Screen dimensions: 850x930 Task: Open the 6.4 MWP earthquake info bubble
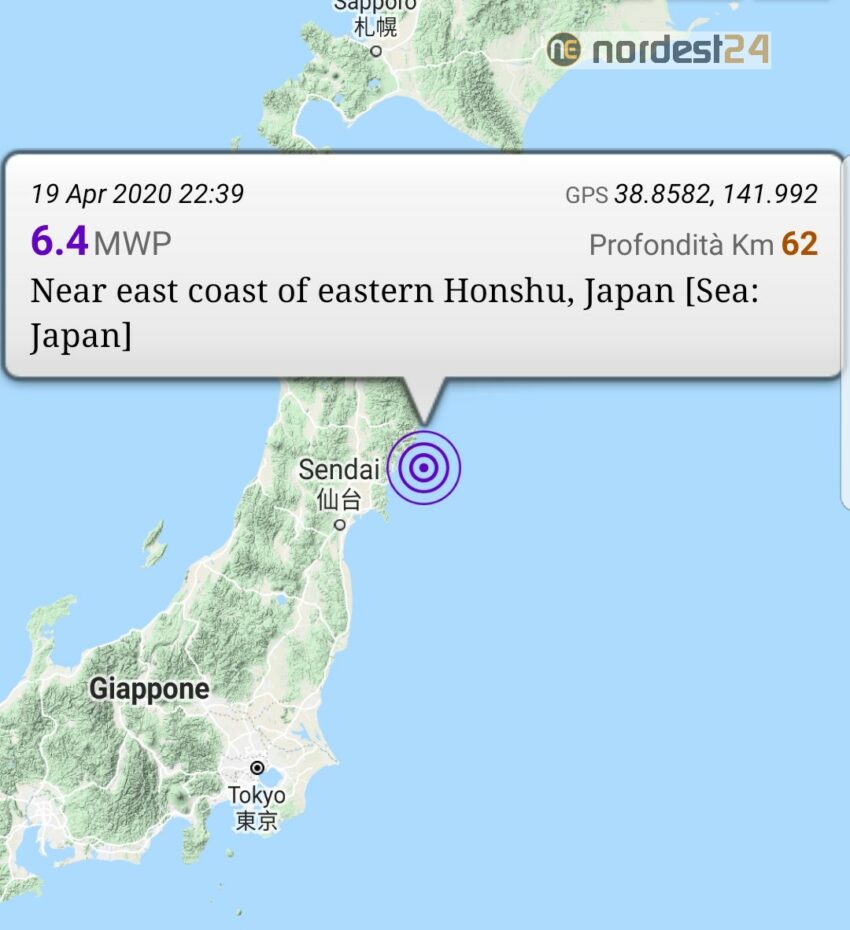422,266
